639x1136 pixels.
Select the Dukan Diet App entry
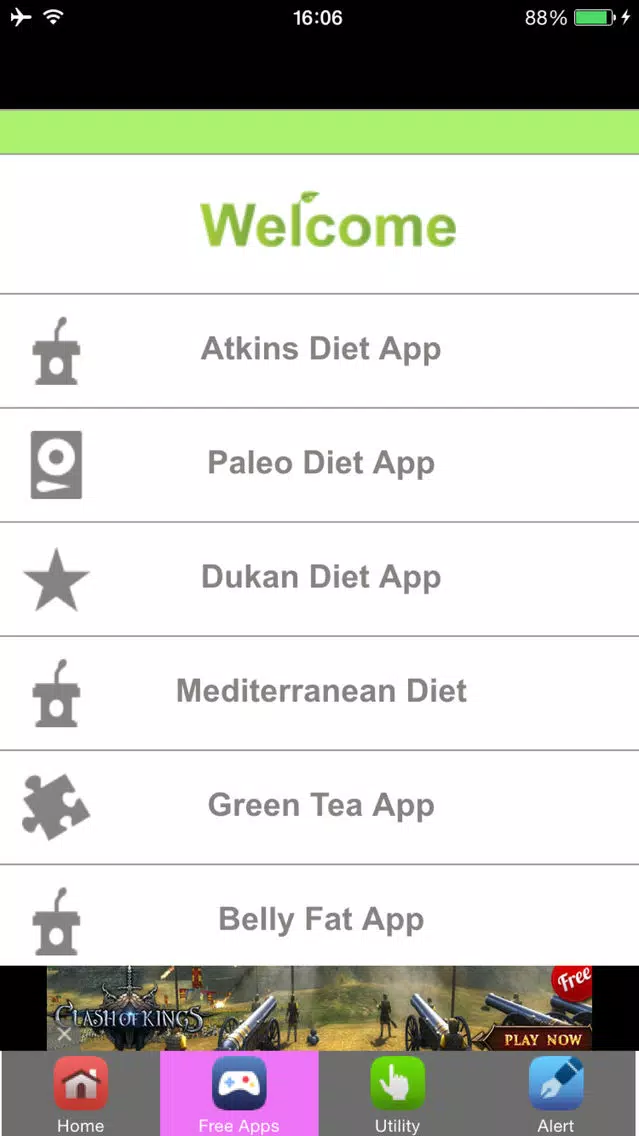tap(320, 579)
